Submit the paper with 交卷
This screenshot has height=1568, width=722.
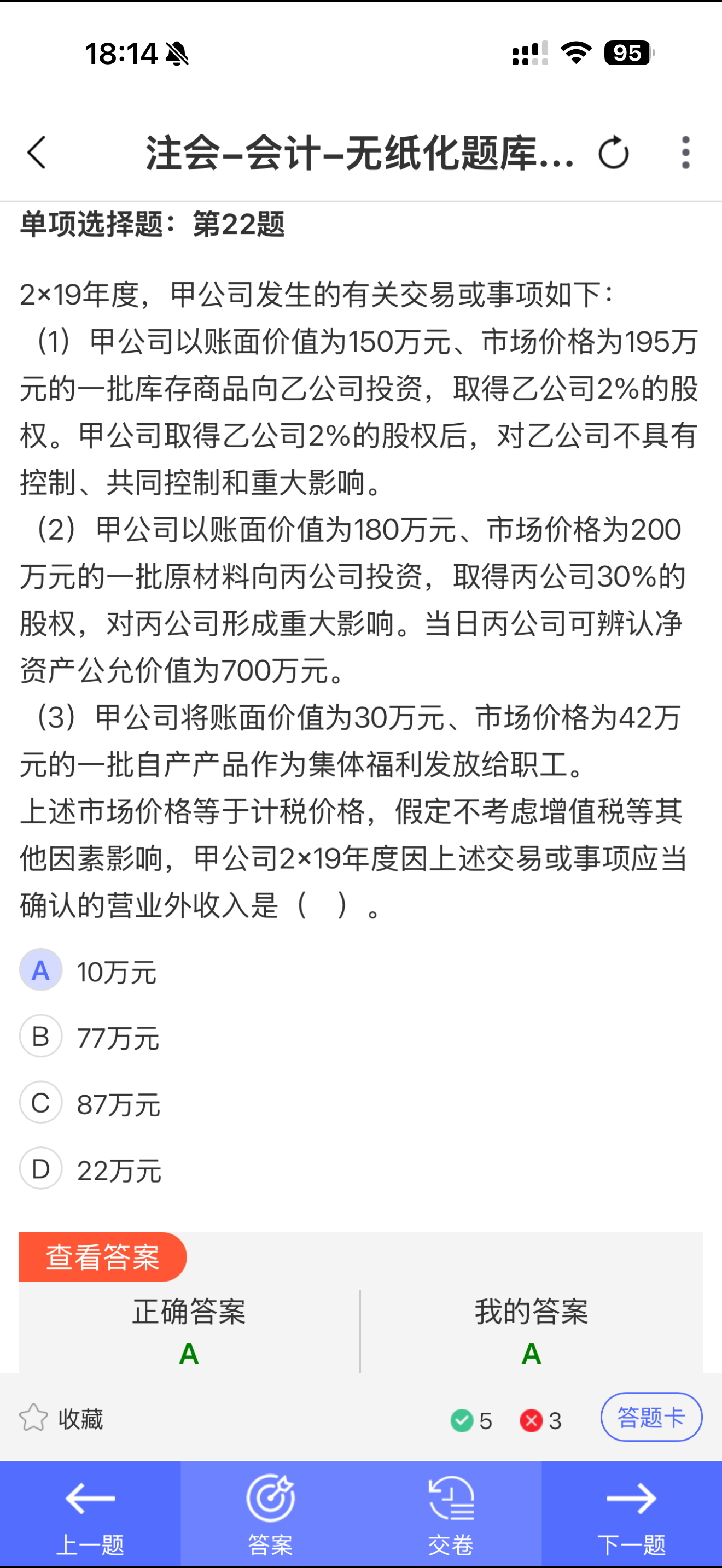(x=451, y=1514)
